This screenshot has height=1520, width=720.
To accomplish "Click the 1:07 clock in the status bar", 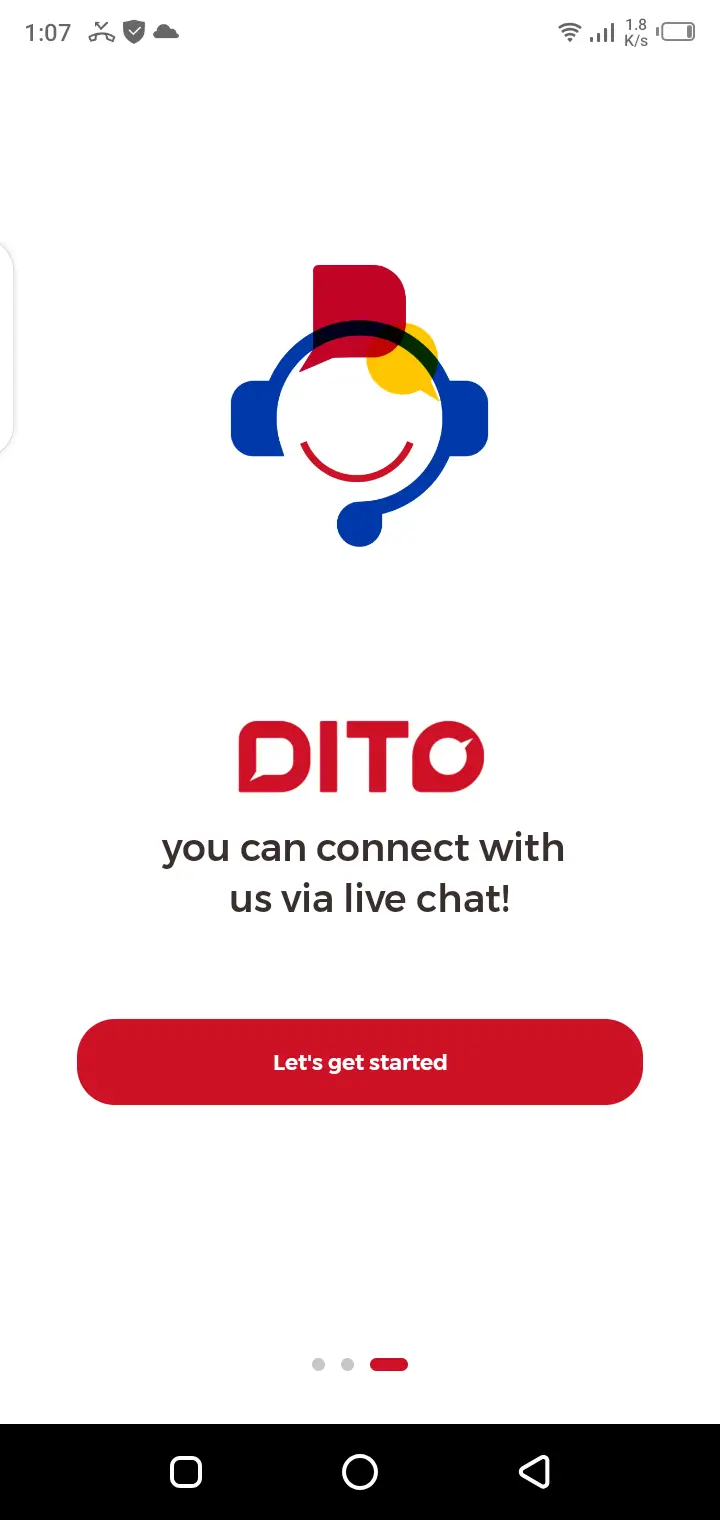I will point(47,32).
